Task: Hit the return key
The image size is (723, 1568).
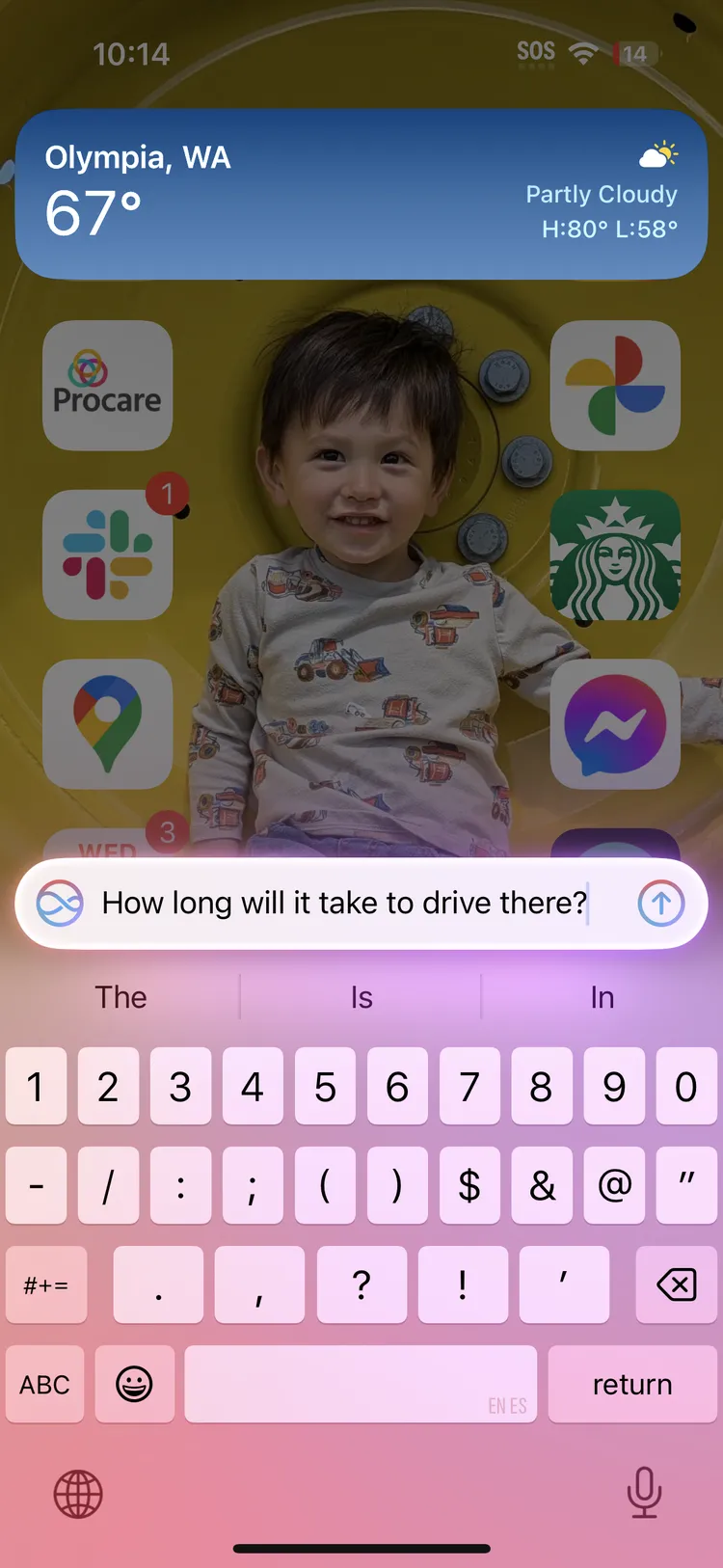Action: click(631, 1384)
